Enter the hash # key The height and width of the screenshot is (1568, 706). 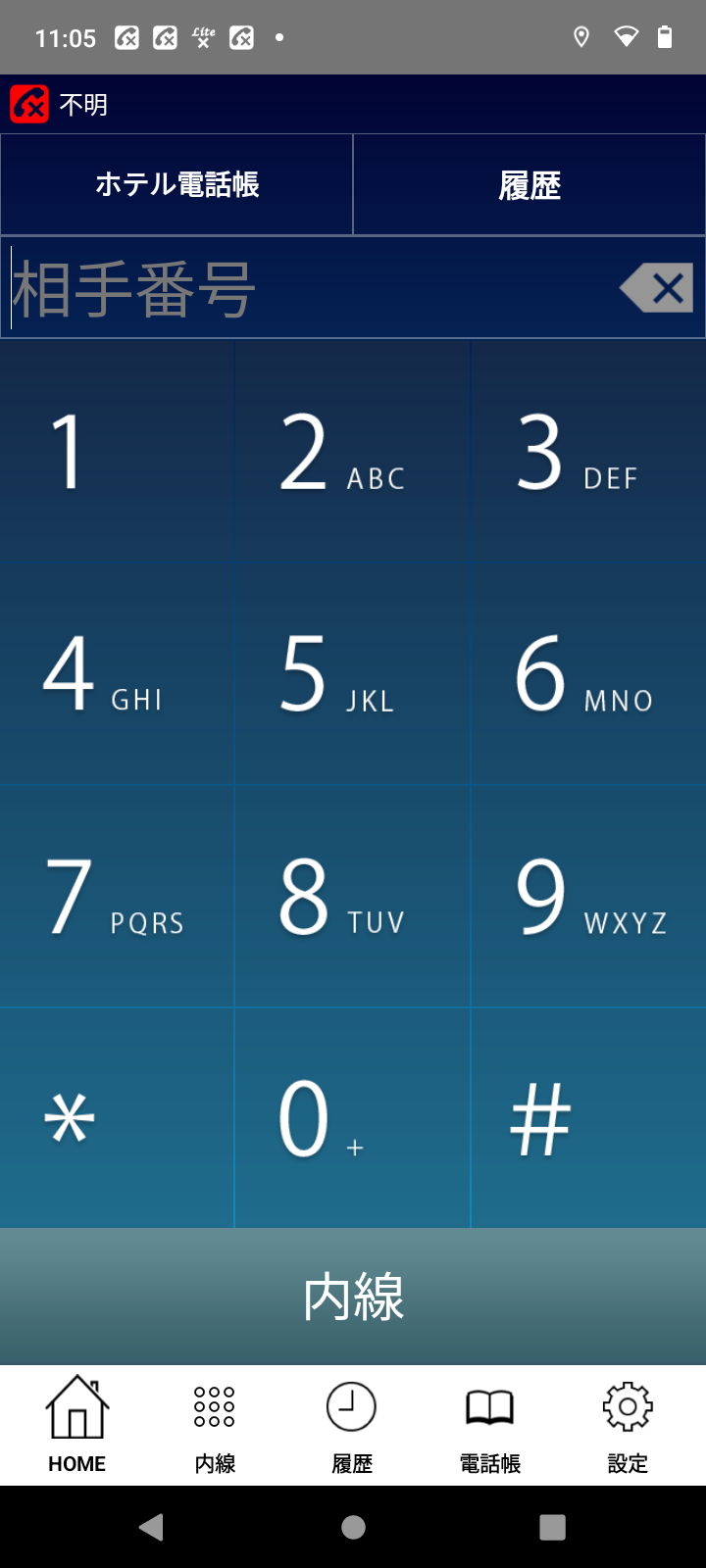click(588, 1118)
